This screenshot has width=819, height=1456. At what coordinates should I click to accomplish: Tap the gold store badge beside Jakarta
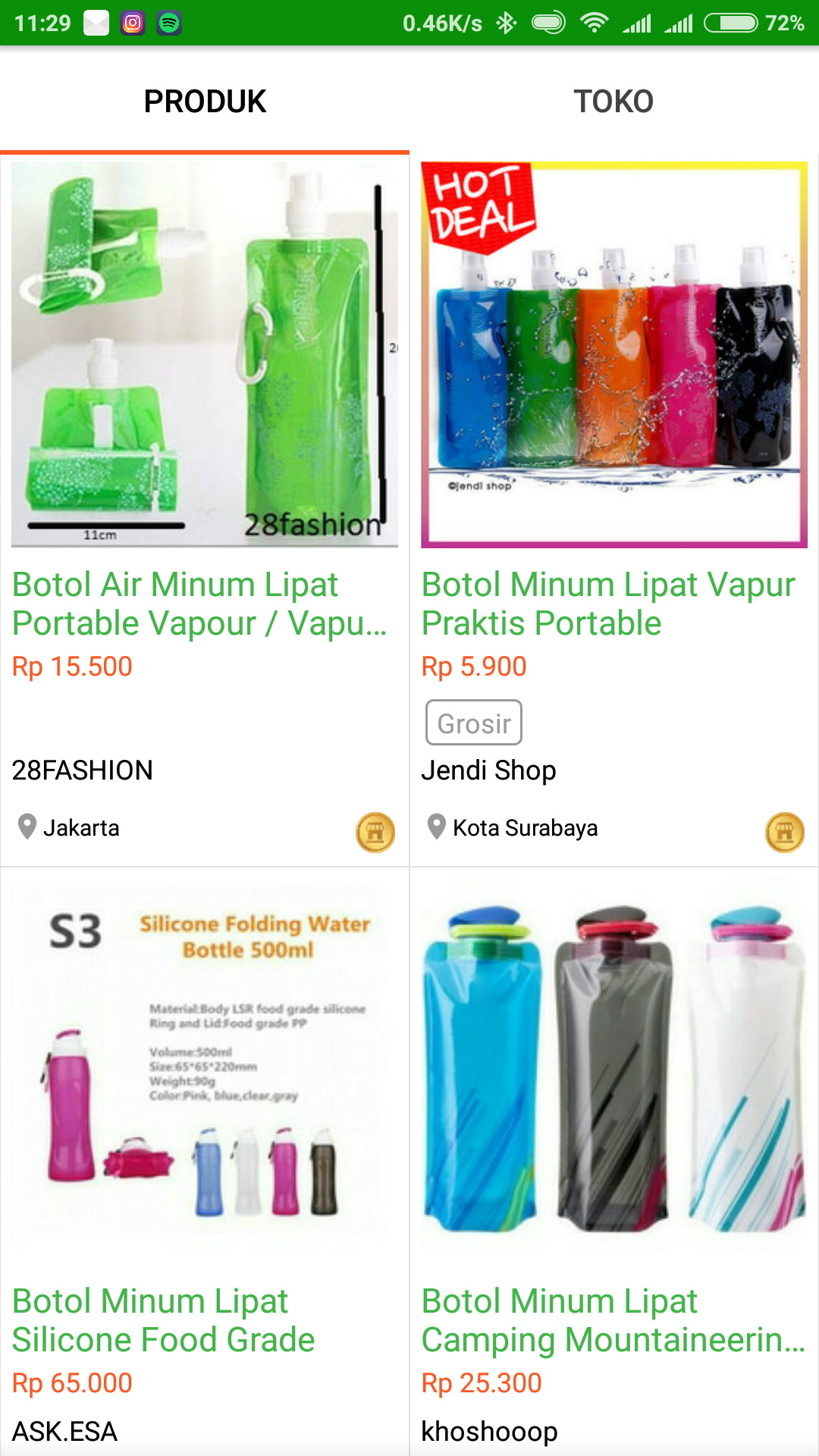[x=375, y=832]
